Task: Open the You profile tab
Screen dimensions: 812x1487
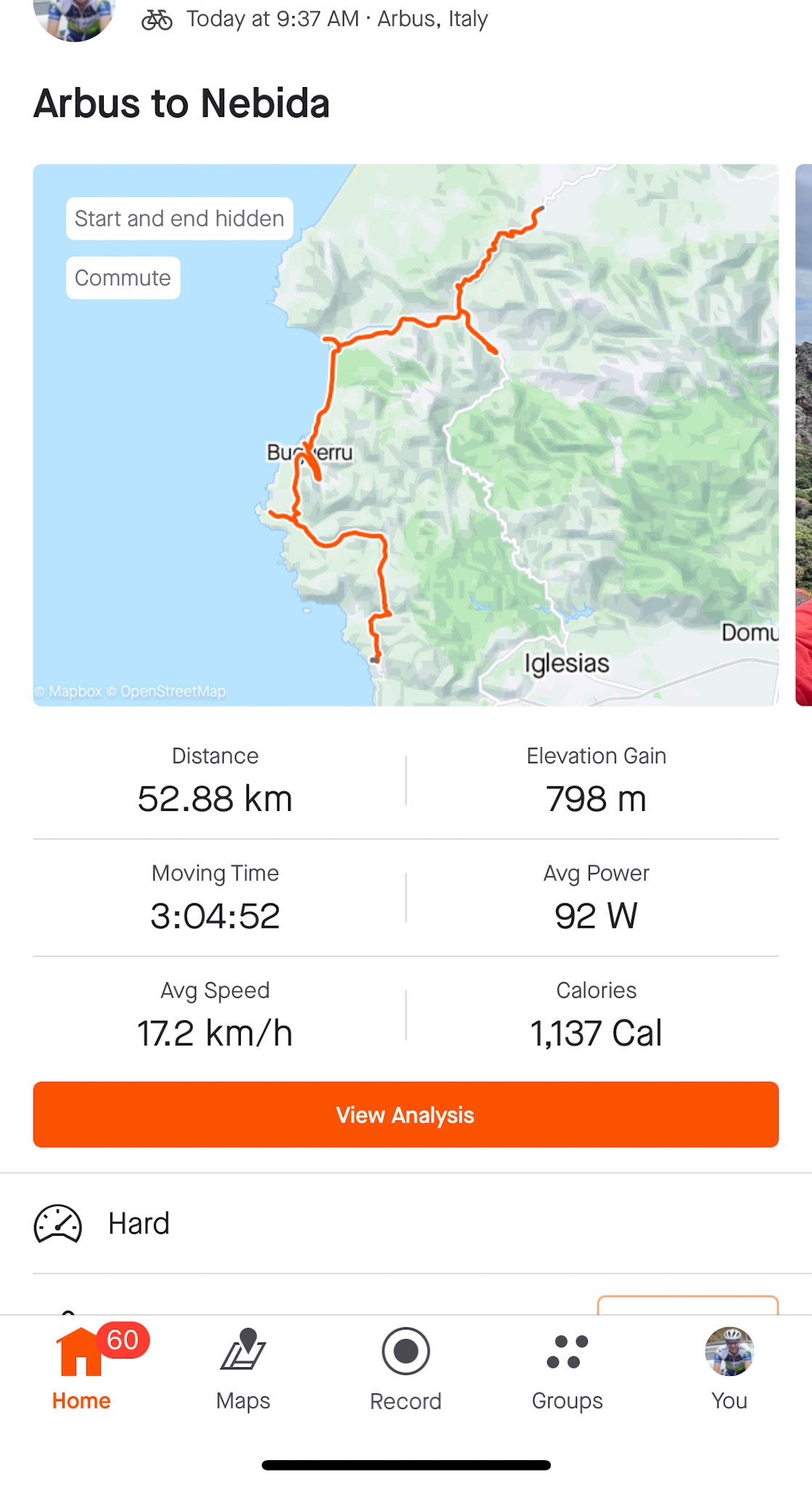Action: tap(729, 1369)
